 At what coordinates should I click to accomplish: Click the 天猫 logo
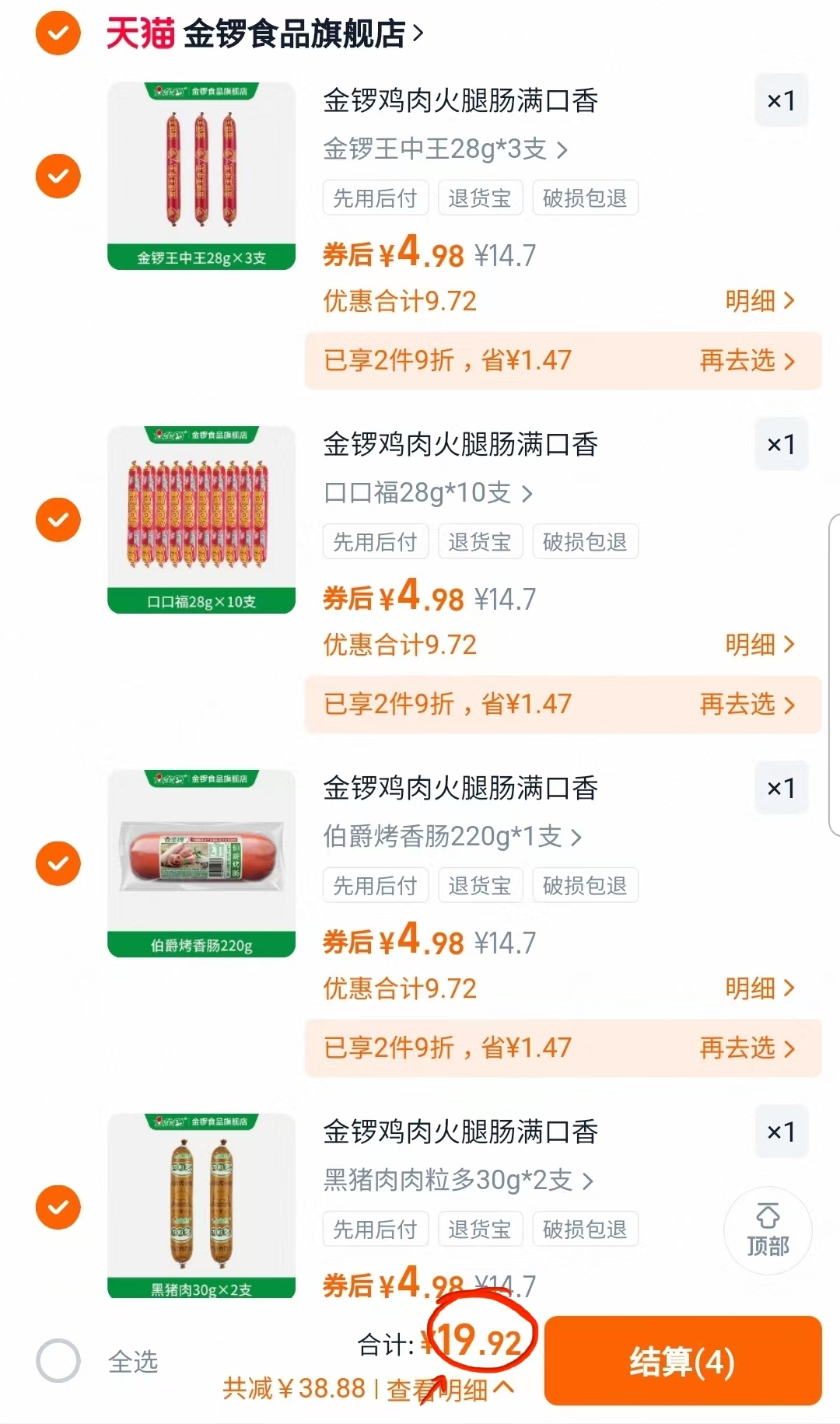click(140, 33)
